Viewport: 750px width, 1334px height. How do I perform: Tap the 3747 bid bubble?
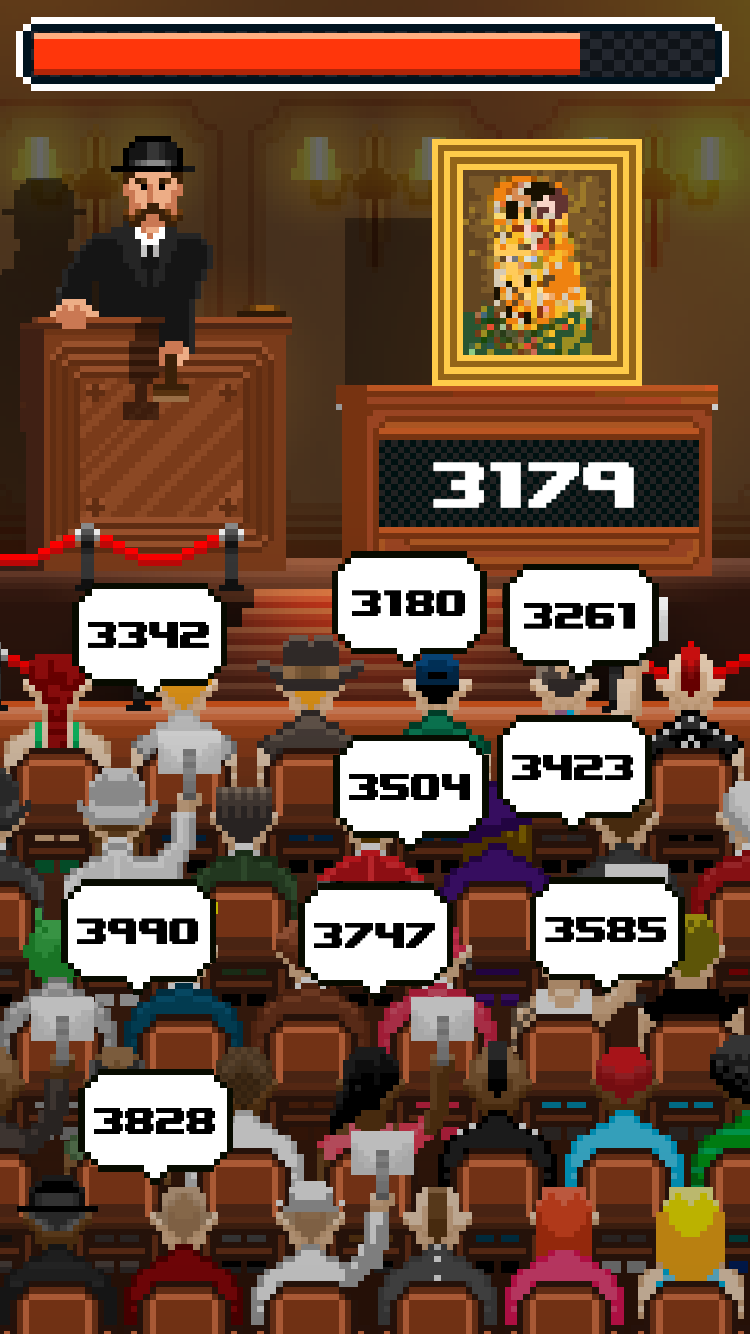pos(375,935)
